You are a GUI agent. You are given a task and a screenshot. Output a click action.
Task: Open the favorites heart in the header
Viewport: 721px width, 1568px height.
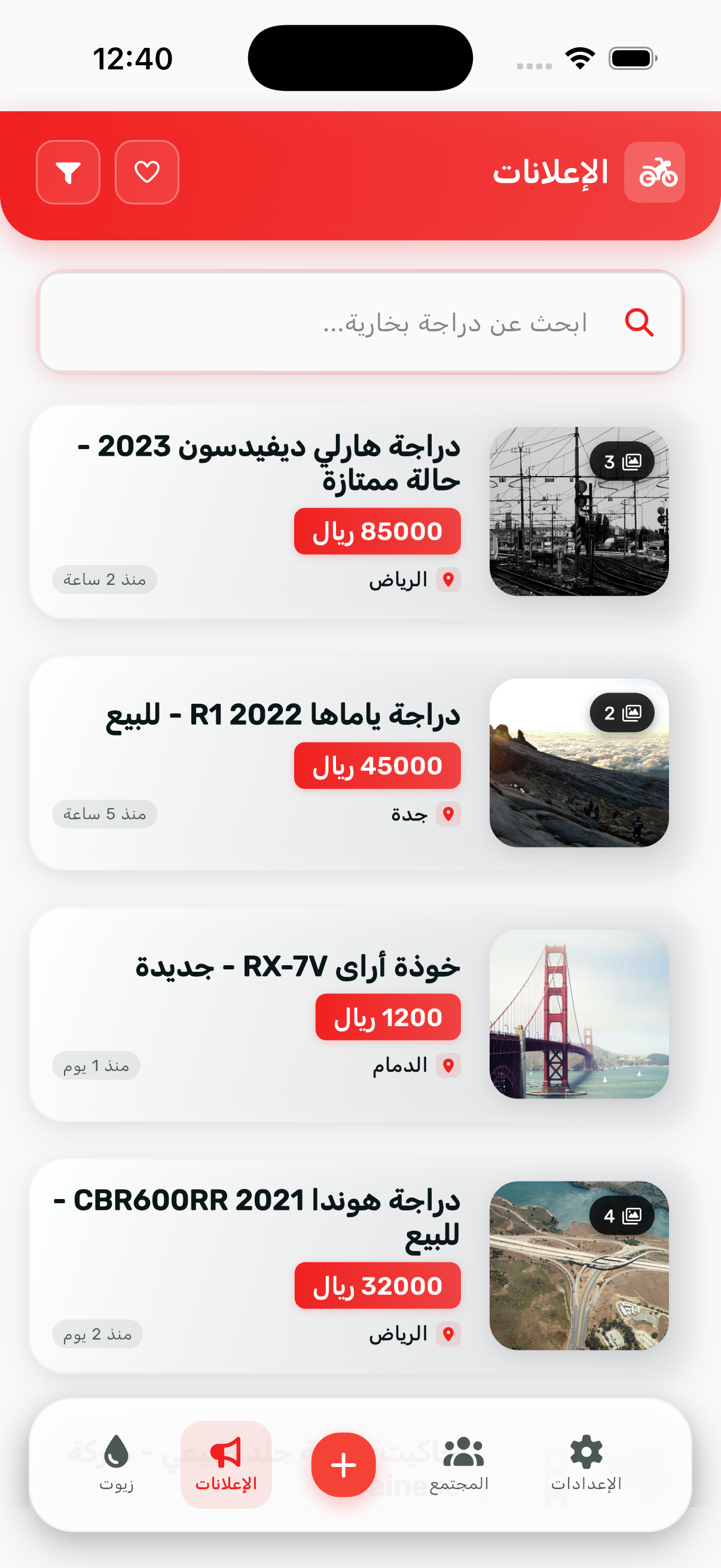pyautogui.click(x=146, y=172)
